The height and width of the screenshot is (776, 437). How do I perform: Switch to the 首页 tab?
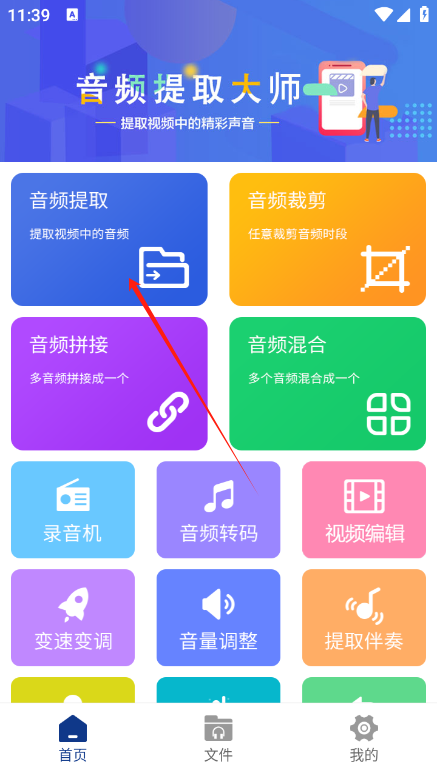pos(73,739)
